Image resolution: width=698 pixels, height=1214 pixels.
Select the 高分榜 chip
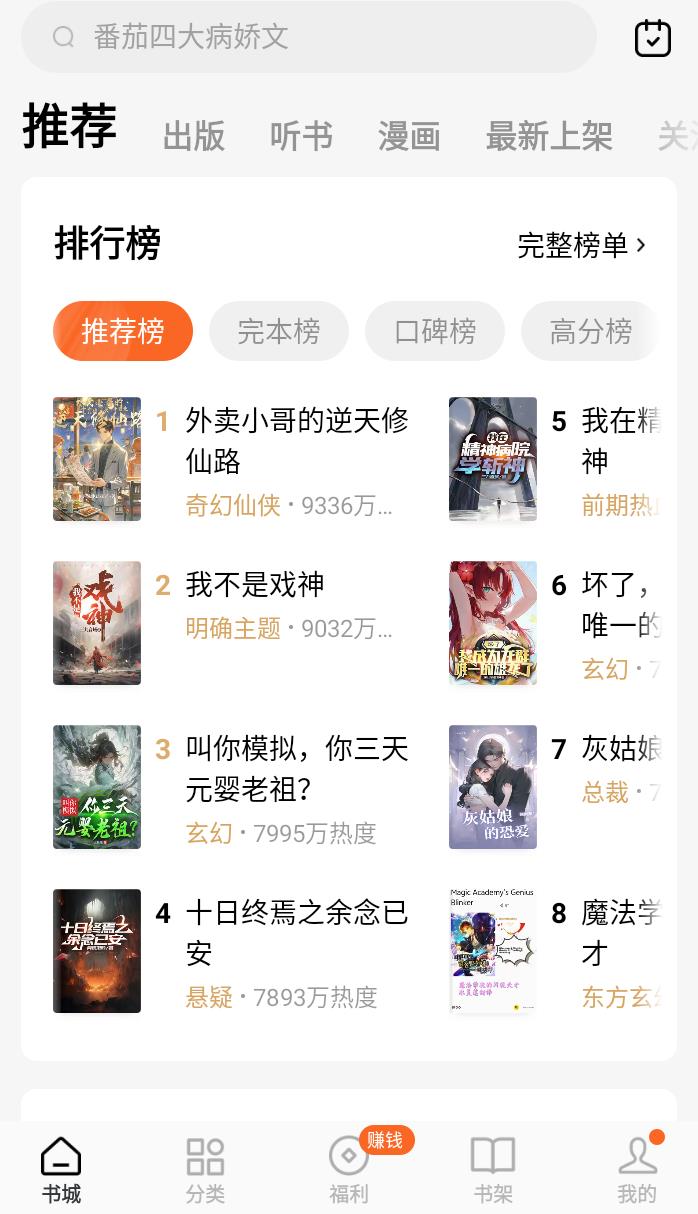point(590,331)
